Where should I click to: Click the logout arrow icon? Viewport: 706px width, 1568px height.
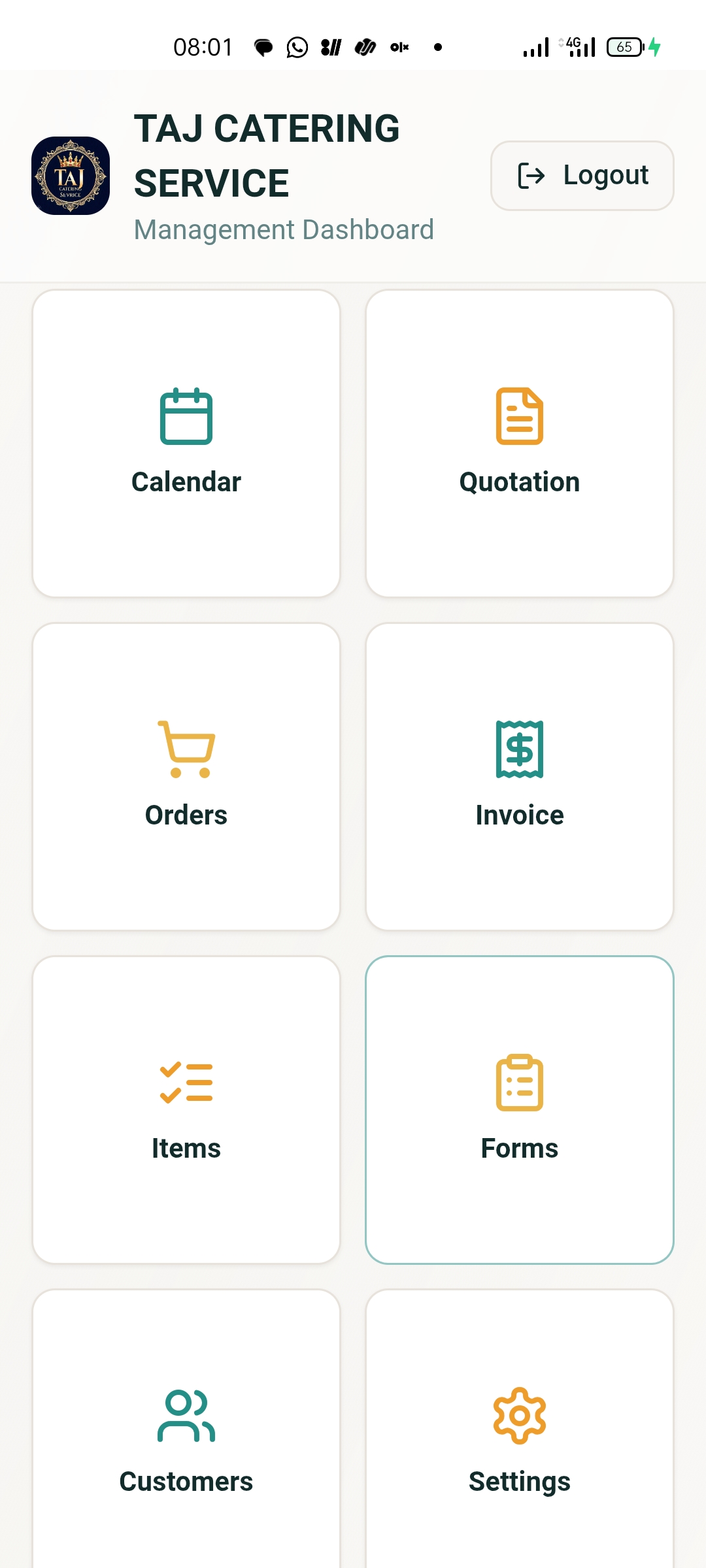pos(531,176)
